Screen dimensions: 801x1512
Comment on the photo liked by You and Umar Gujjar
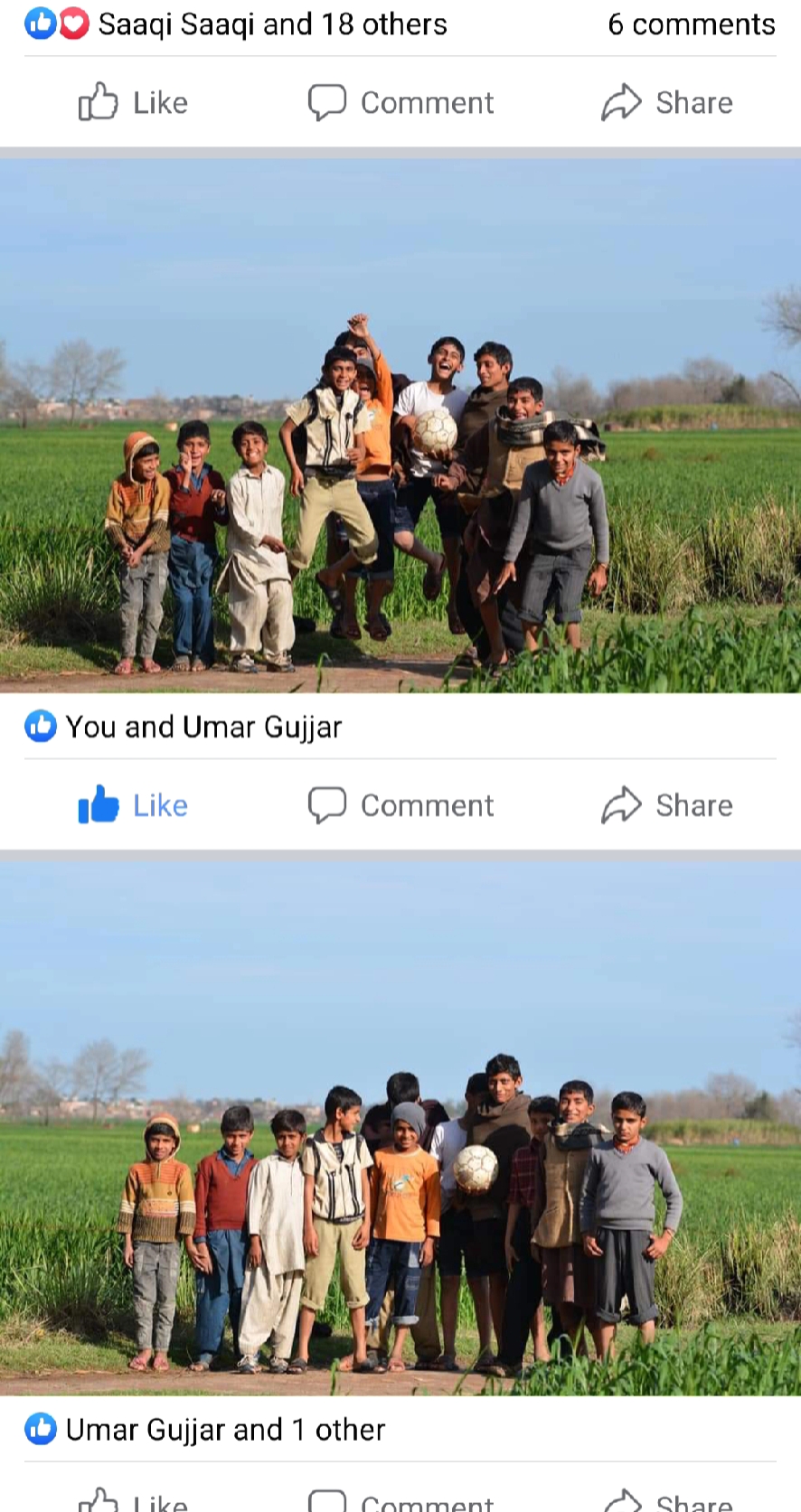coord(400,805)
